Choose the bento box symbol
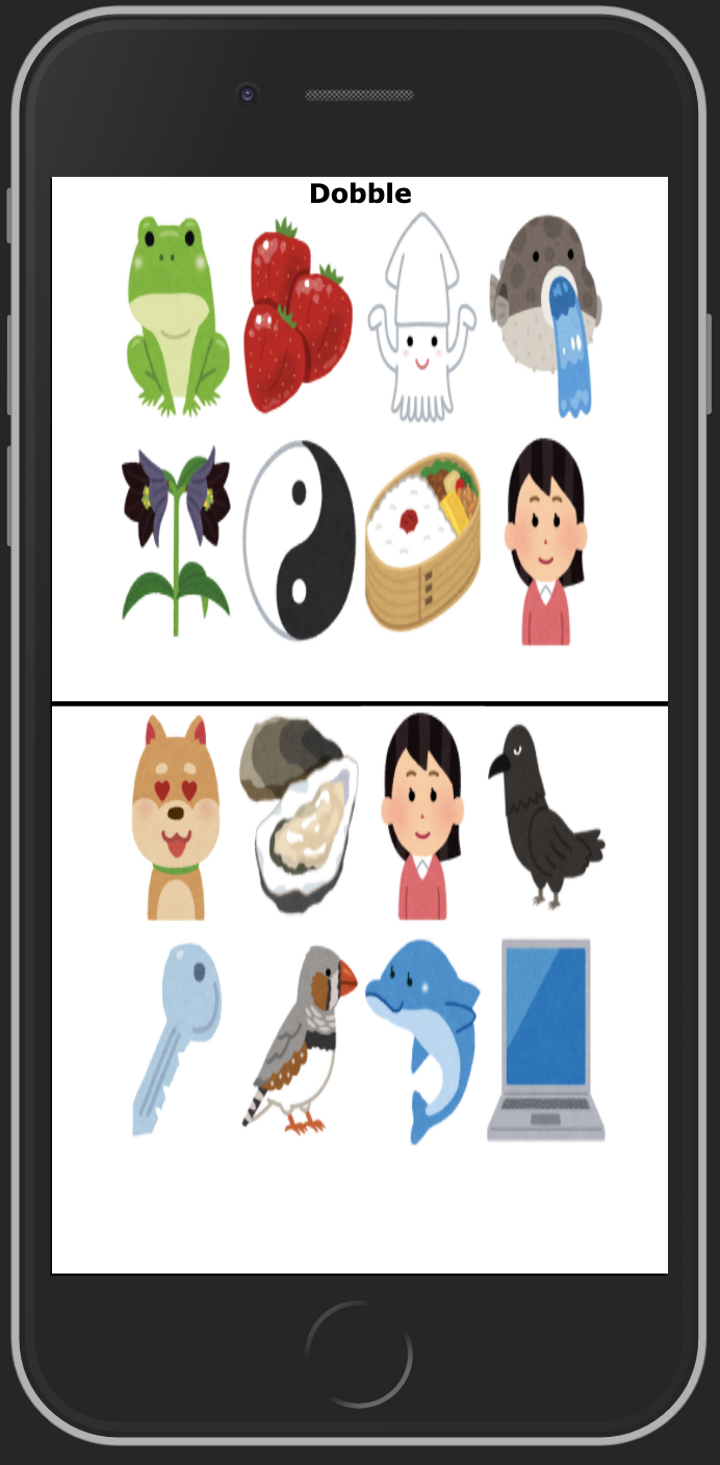 [422, 541]
